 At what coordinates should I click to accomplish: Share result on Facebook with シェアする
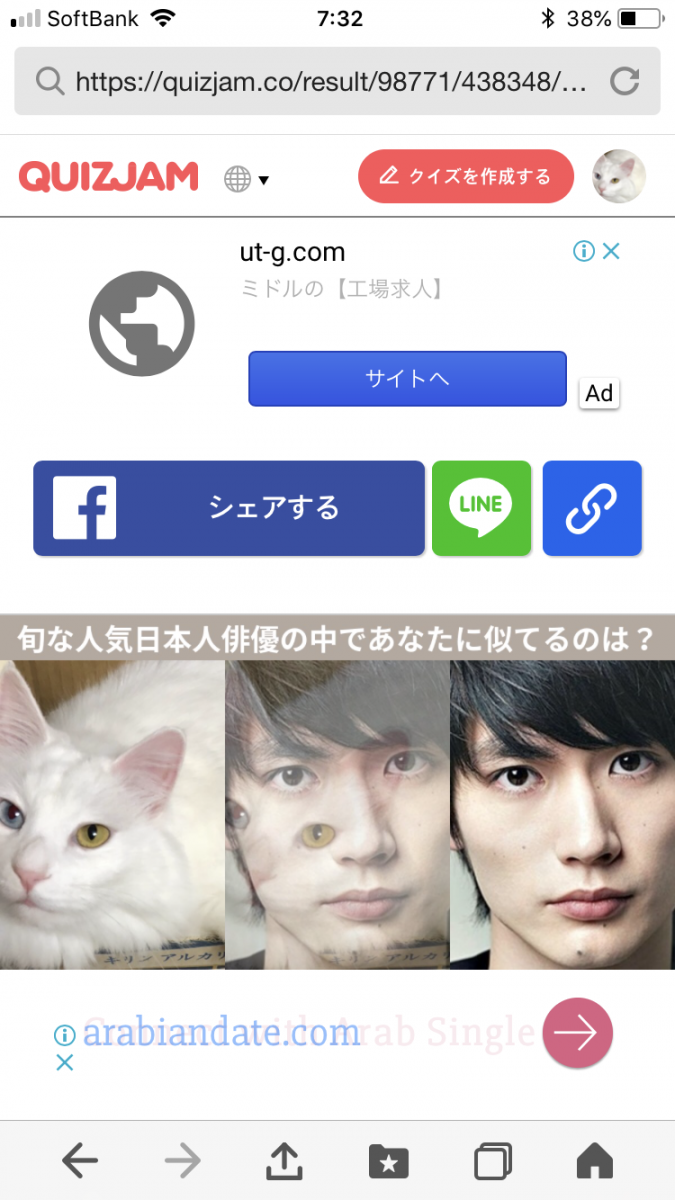coord(229,508)
